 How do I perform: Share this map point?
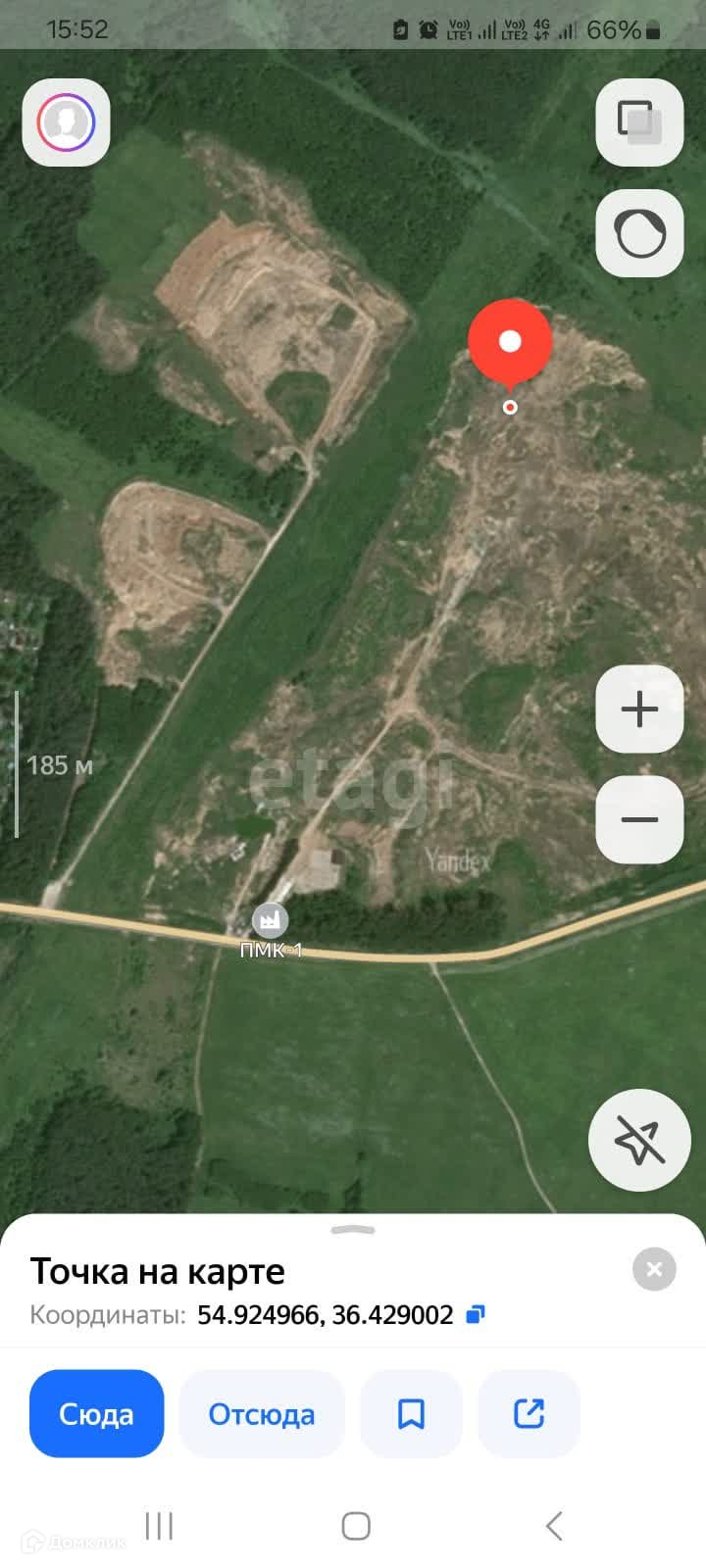529,1413
